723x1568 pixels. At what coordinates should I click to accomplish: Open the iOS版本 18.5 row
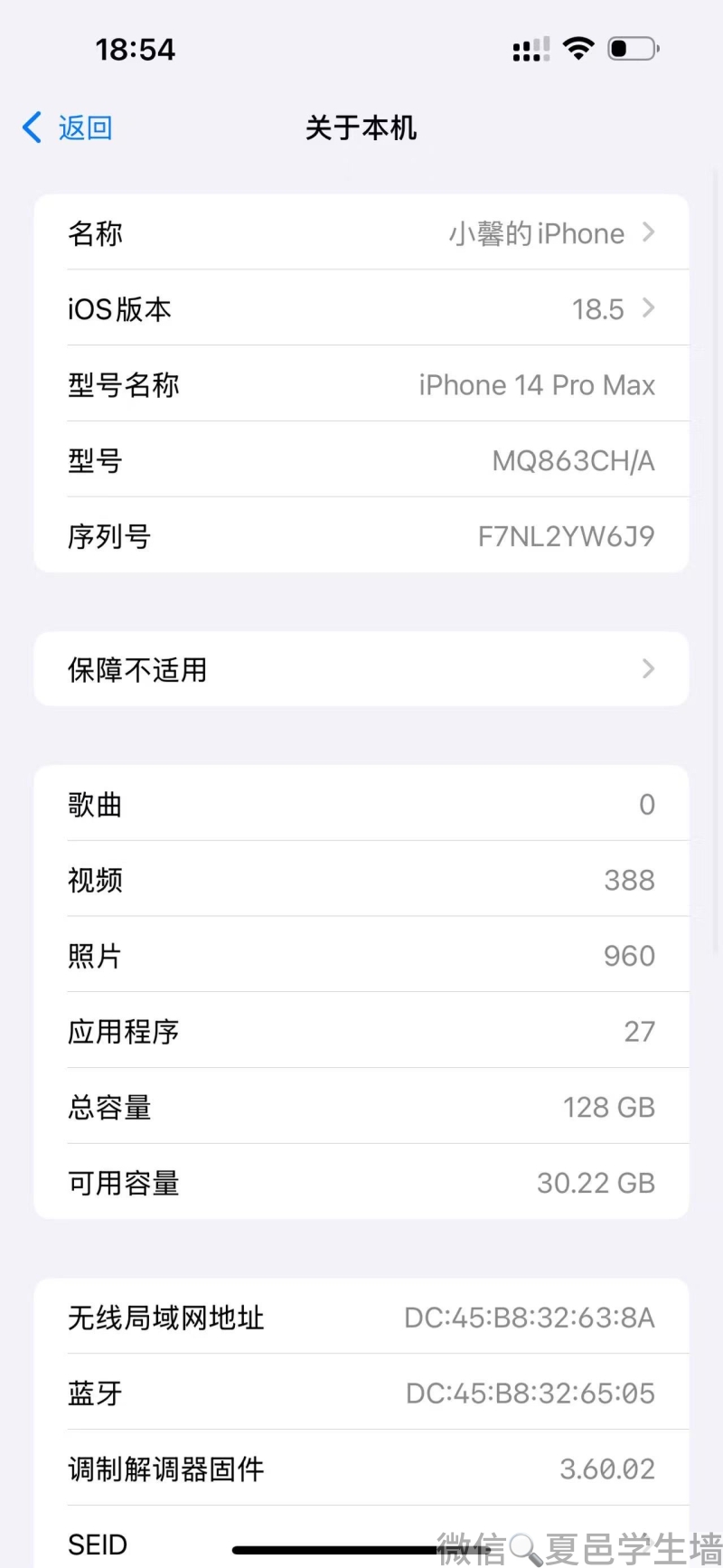361,308
